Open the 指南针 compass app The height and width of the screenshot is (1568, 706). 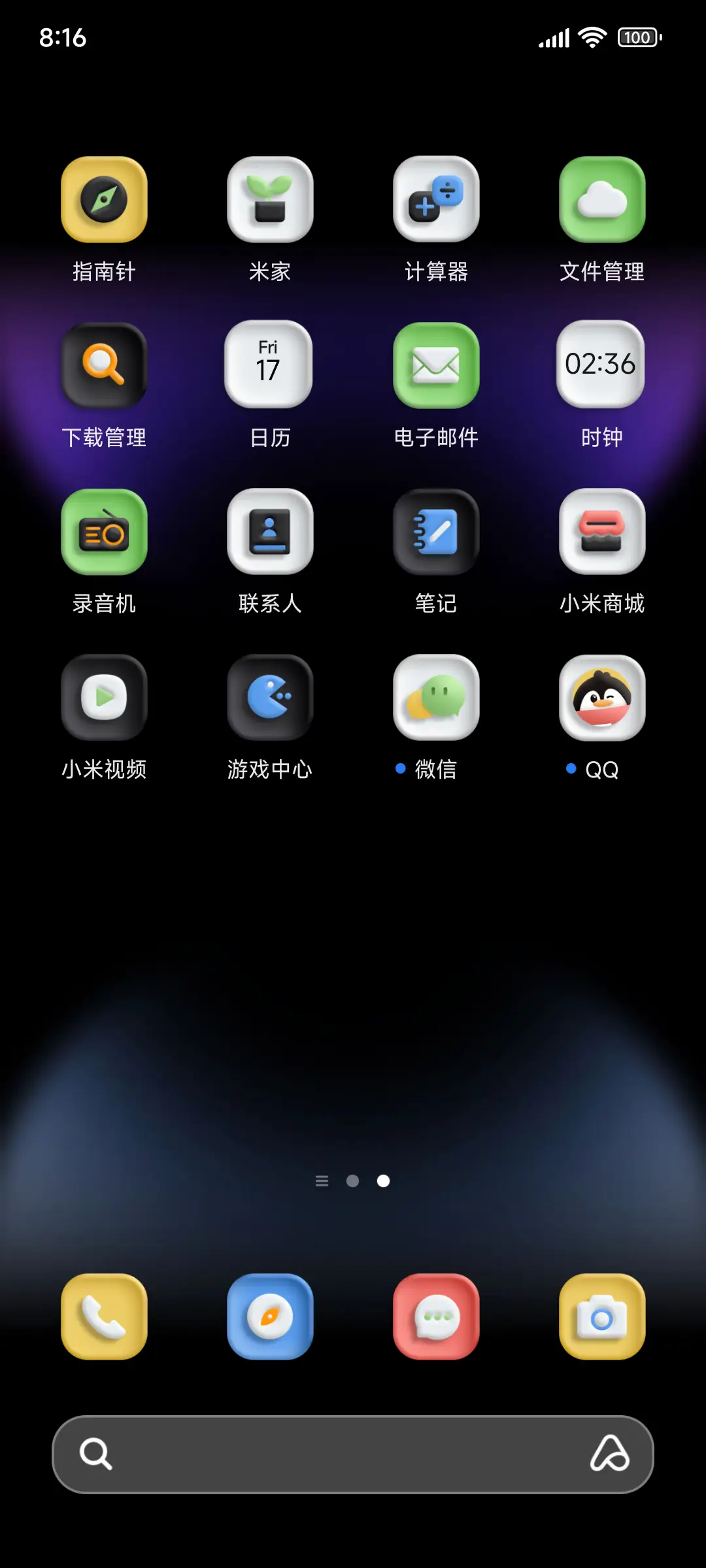[104, 200]
